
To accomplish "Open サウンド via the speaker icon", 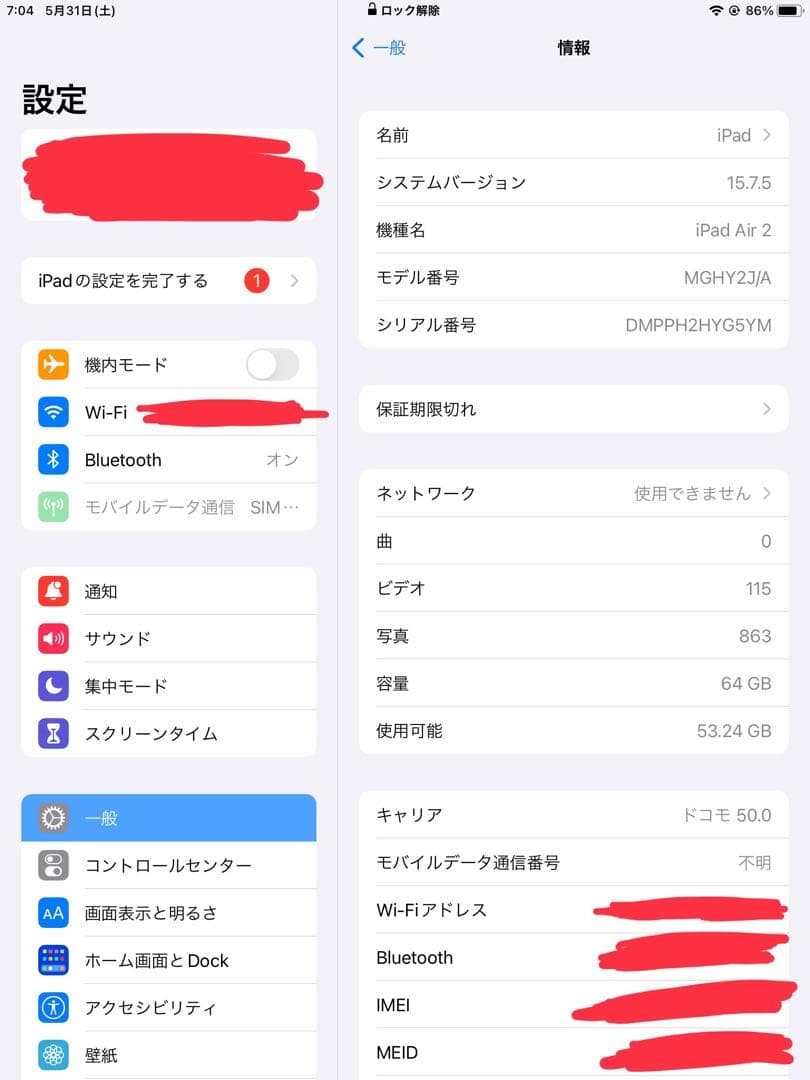I will [54, 638].
